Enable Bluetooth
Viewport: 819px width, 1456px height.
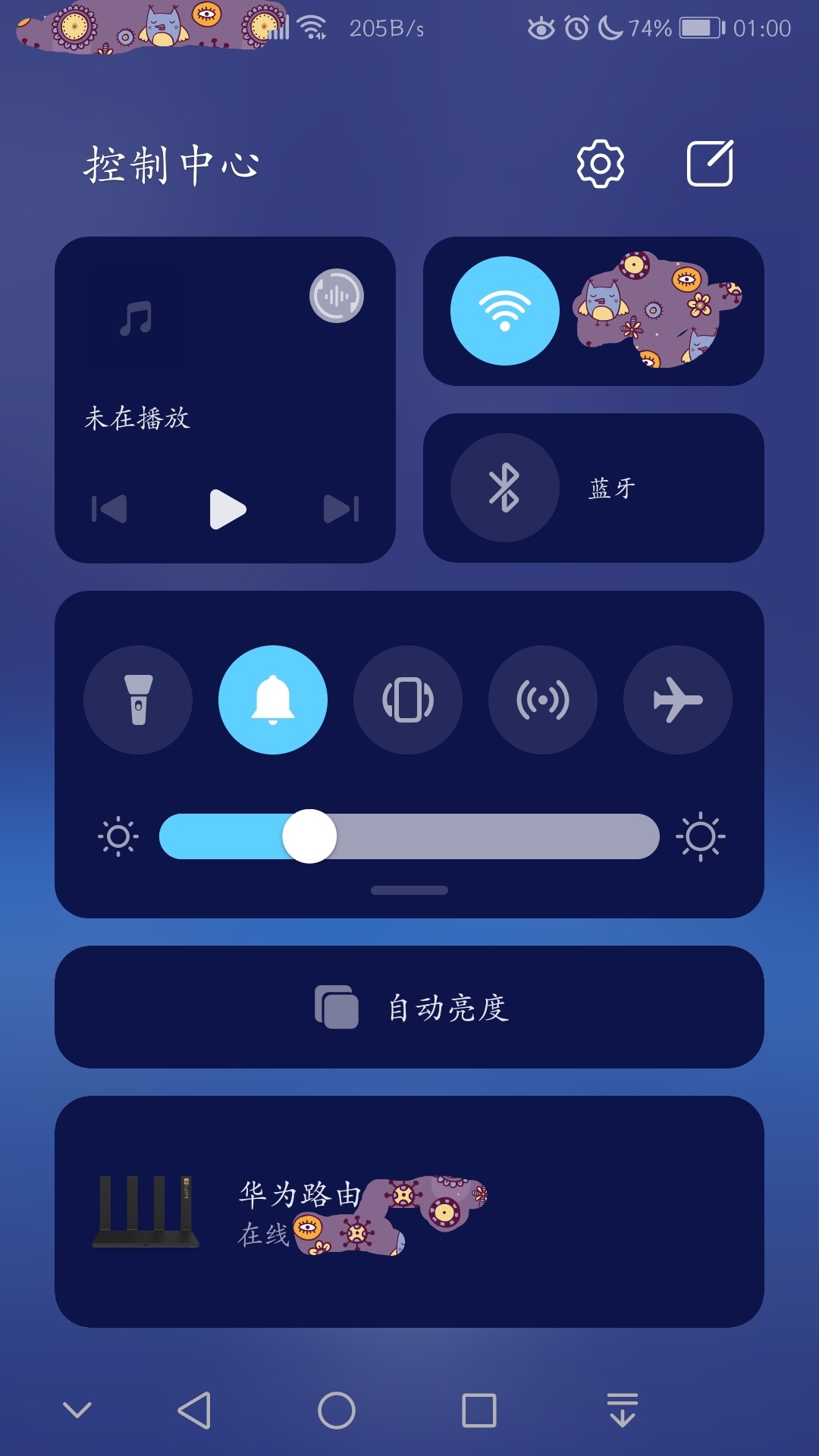505,488
